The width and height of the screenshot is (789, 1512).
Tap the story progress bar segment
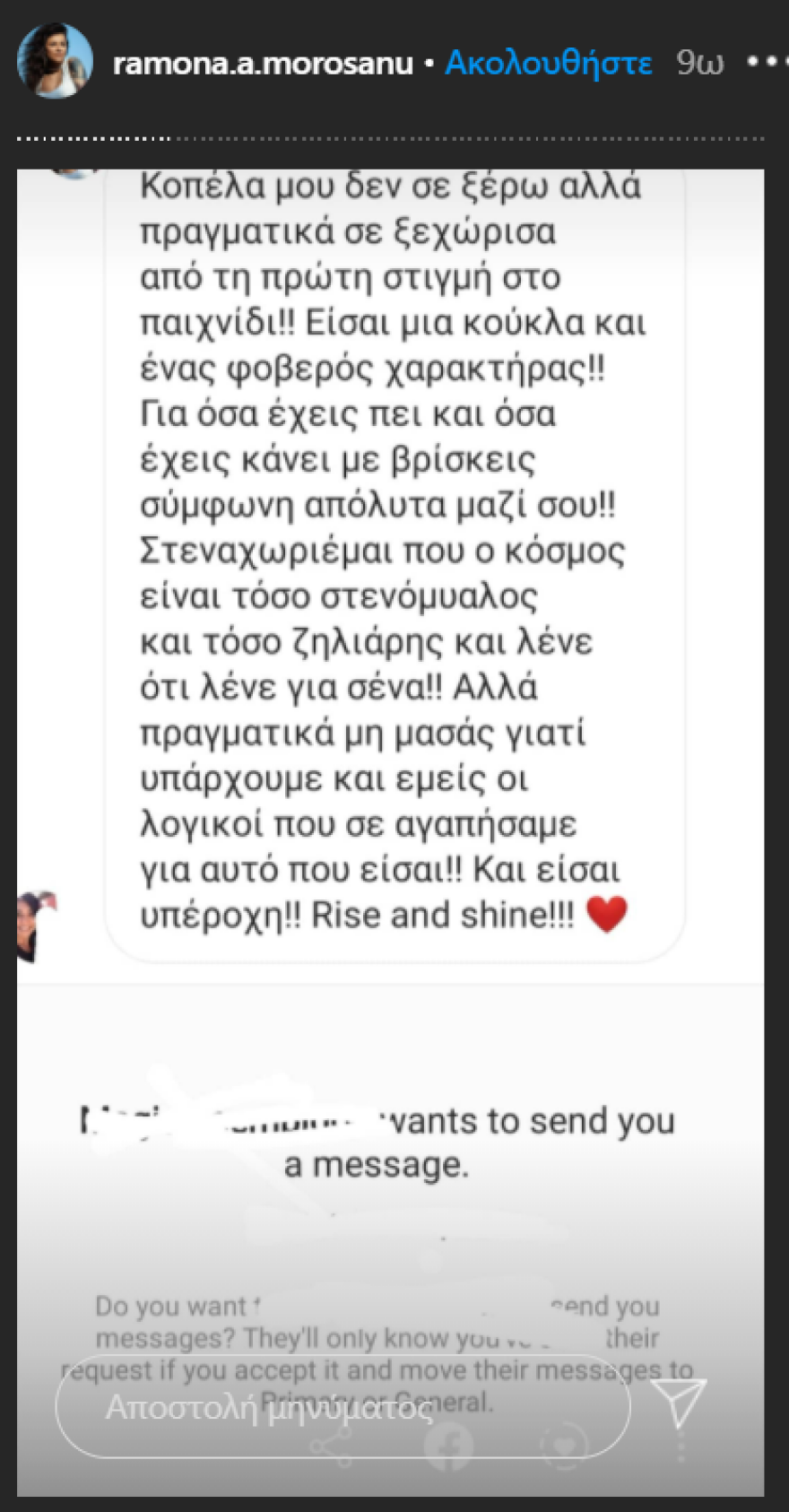tap(394, 136)
